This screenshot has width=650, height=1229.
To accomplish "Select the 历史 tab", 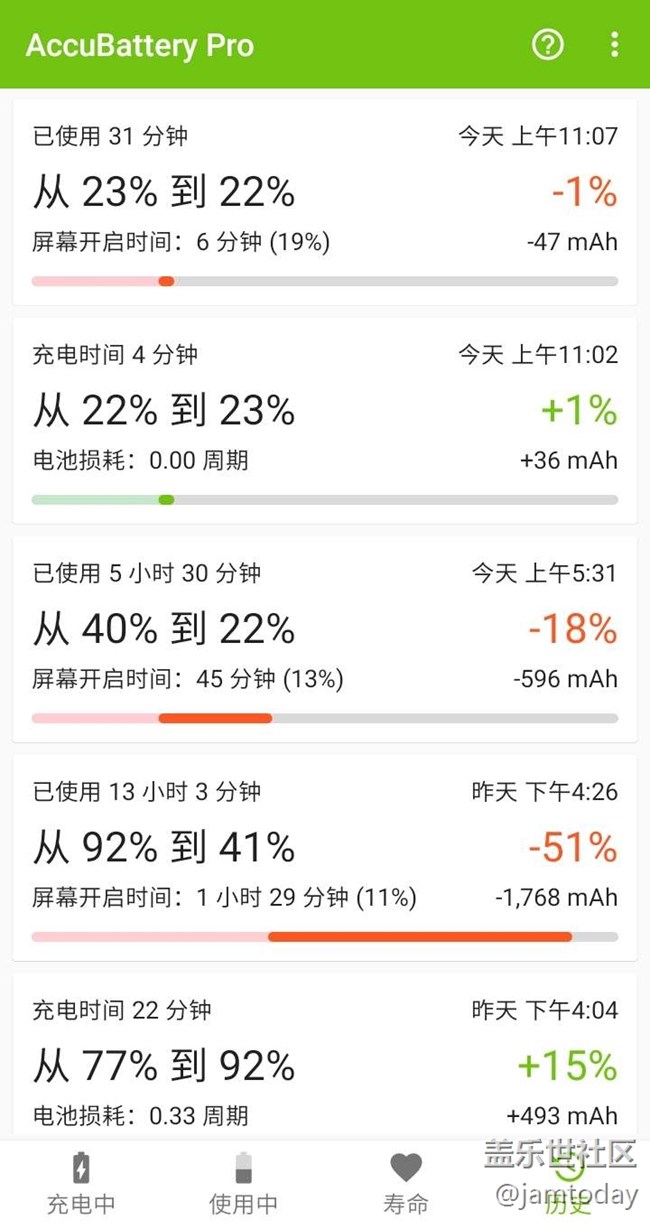I will 568,1184.
